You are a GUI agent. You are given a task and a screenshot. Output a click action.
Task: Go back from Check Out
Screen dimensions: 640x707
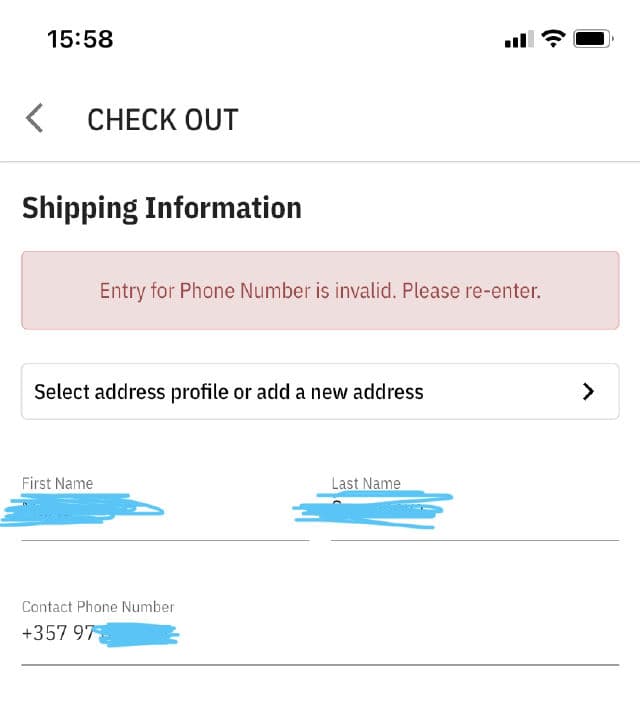pyautogui.click(x=35, y=118)
